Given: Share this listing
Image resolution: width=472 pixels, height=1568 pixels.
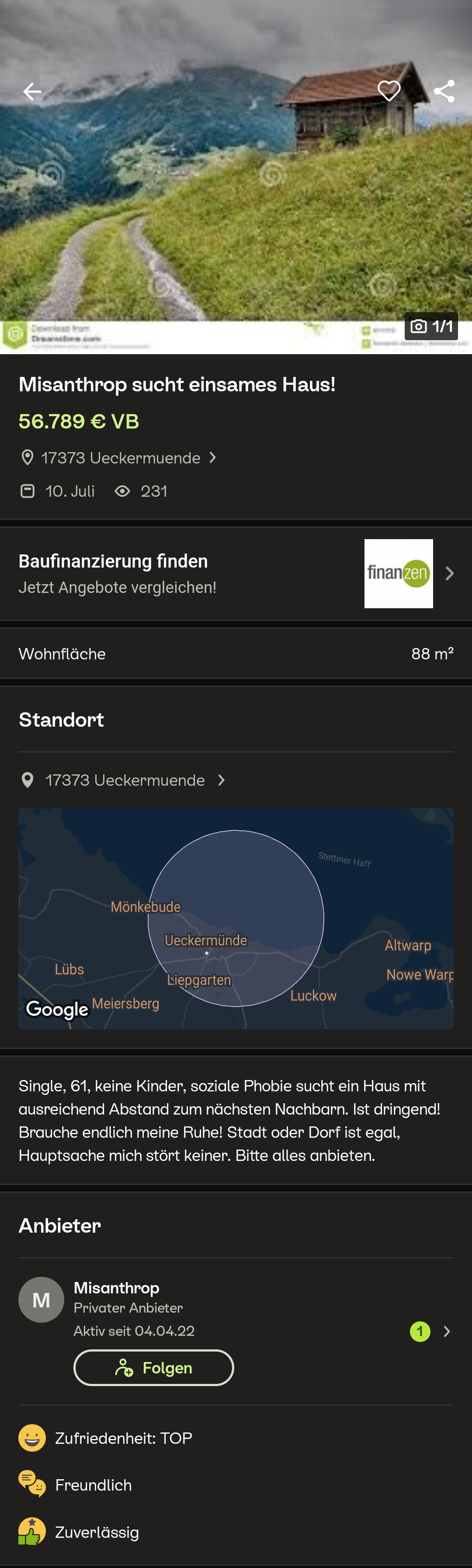Looking at the screenshot, I should coord(444,91).
